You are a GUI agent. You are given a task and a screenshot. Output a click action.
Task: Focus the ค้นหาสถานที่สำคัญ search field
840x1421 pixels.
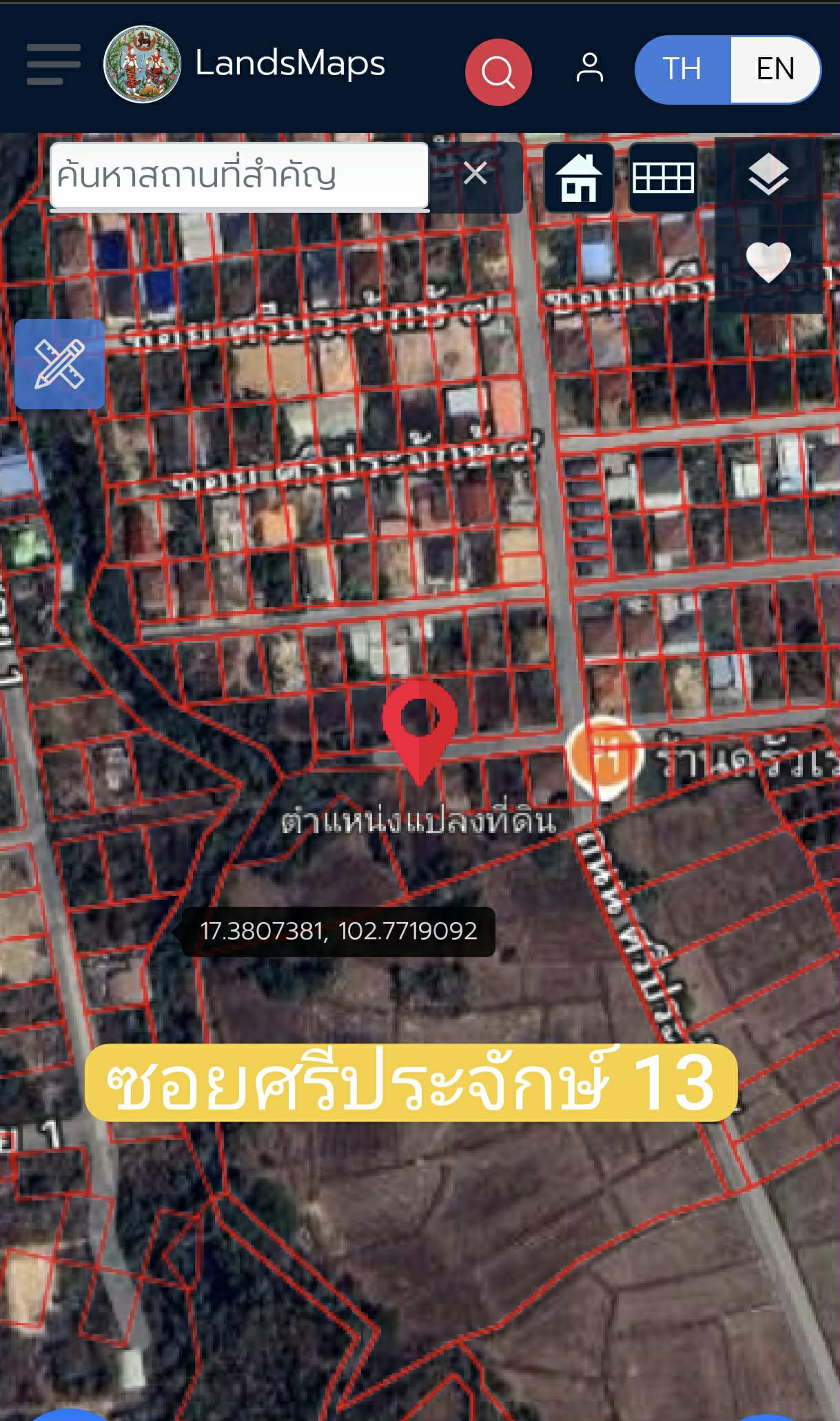click(x=238, y=175)
